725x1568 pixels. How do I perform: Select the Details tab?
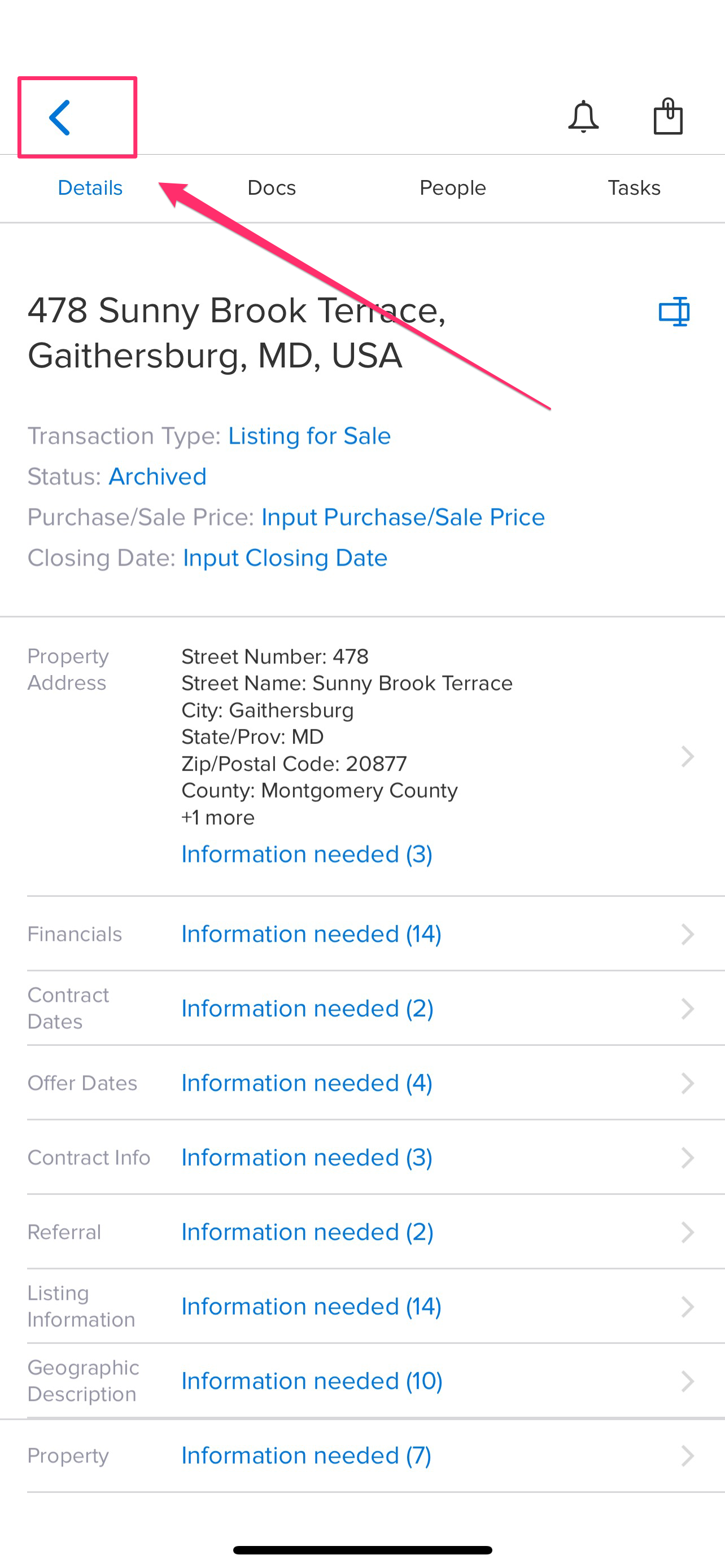pyautogui.click(x=90, y=188)
